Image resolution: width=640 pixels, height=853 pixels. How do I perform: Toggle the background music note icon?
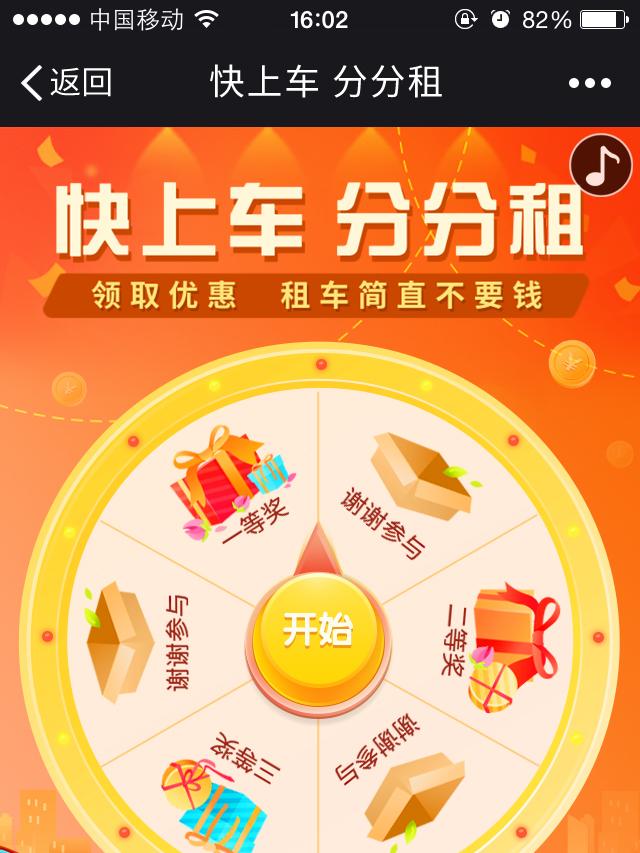(x=600, y=166)
